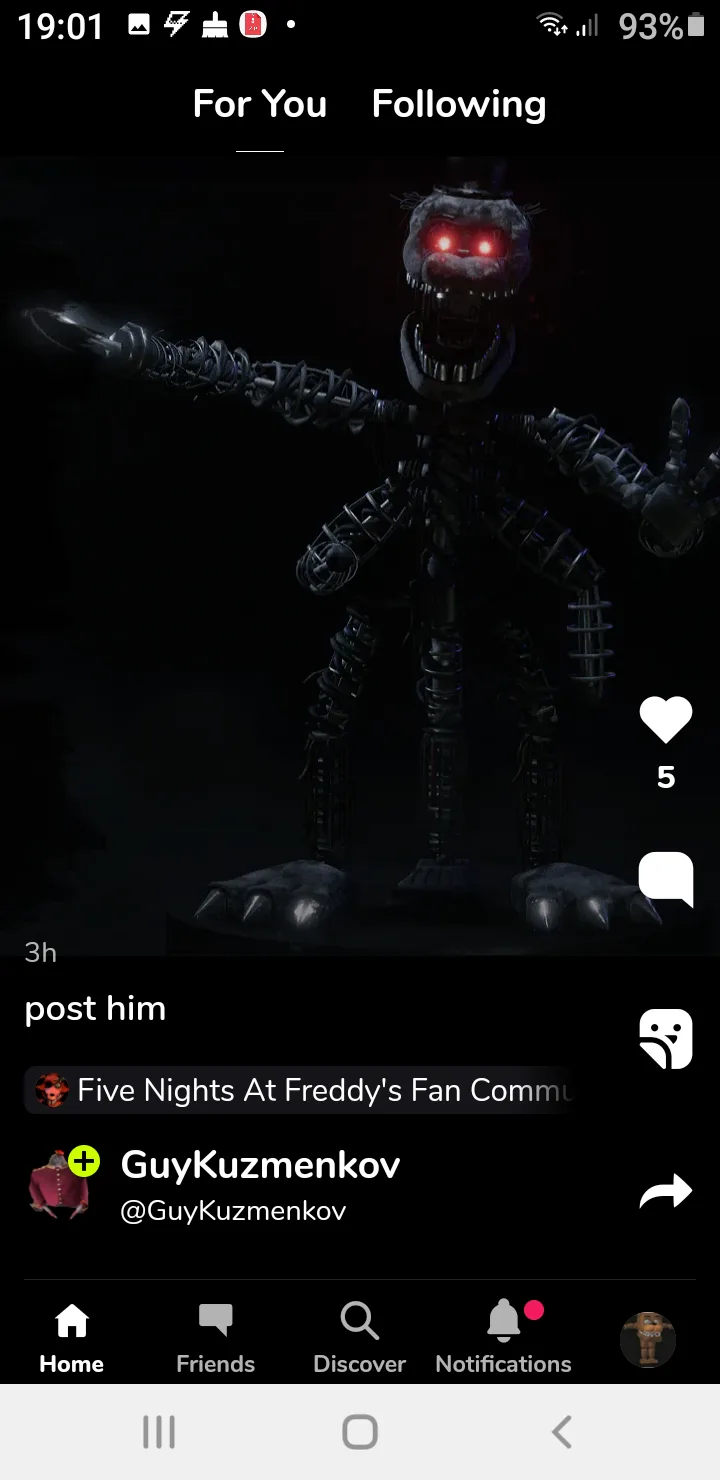This screenshot has width=720, height=1480.
Task: Open comments on this post
Action: pyautogui.click(x=666, y=879)
